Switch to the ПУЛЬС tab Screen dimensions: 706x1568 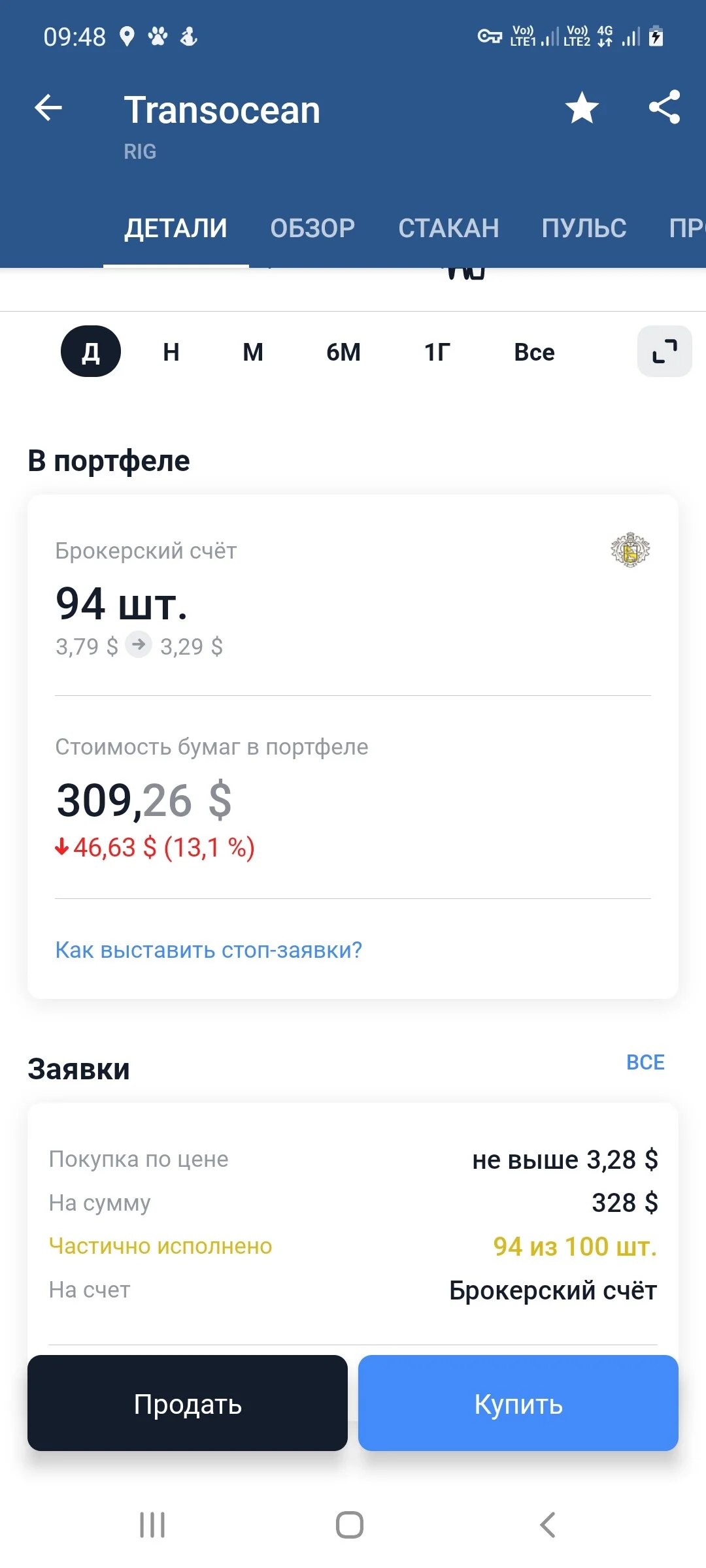(584, 228)
